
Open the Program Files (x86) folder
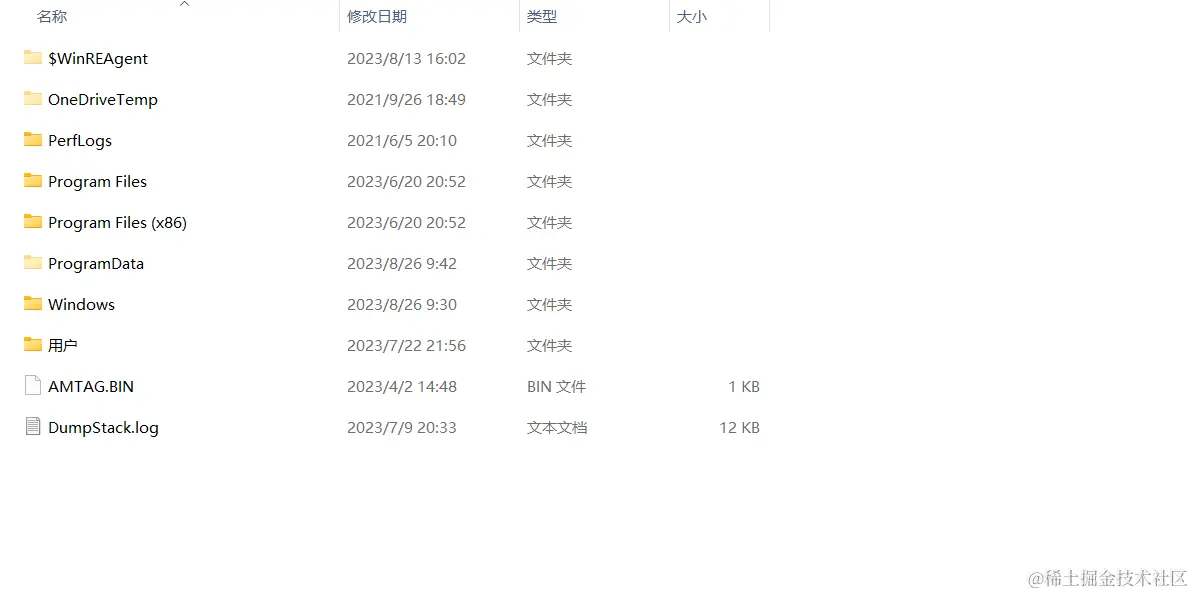[x=117, y=223]
